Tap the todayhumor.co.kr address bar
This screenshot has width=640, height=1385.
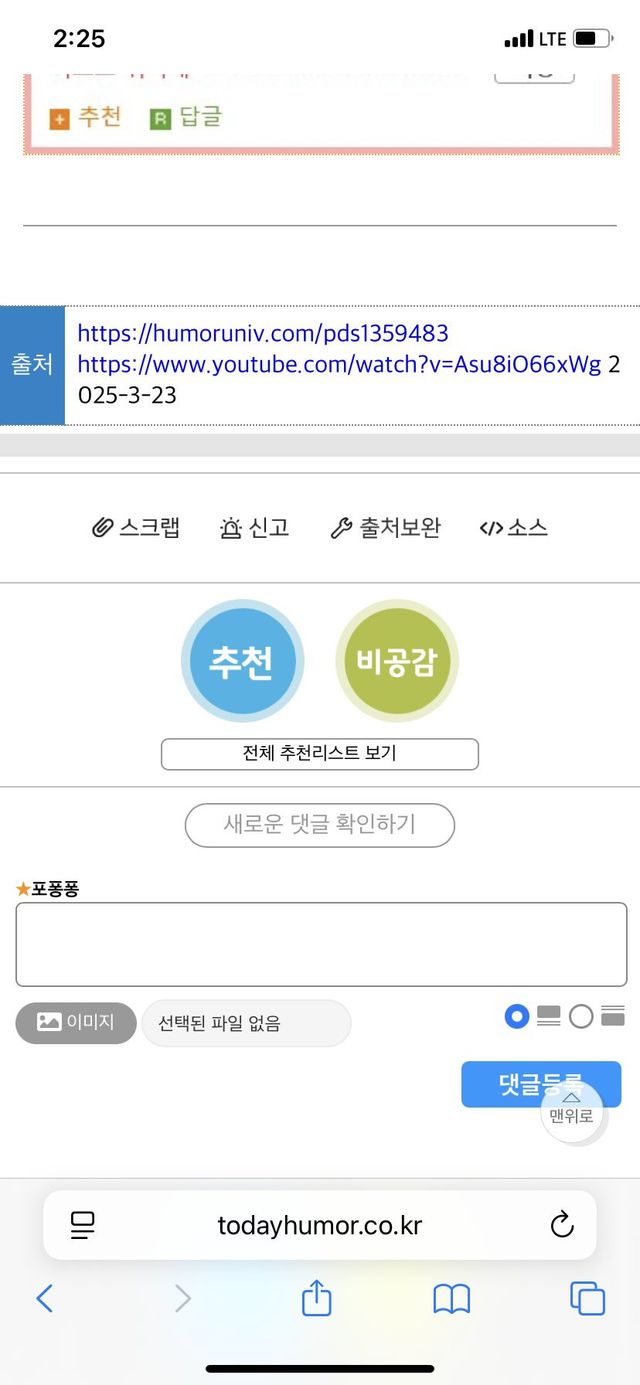click(320, 1225)
